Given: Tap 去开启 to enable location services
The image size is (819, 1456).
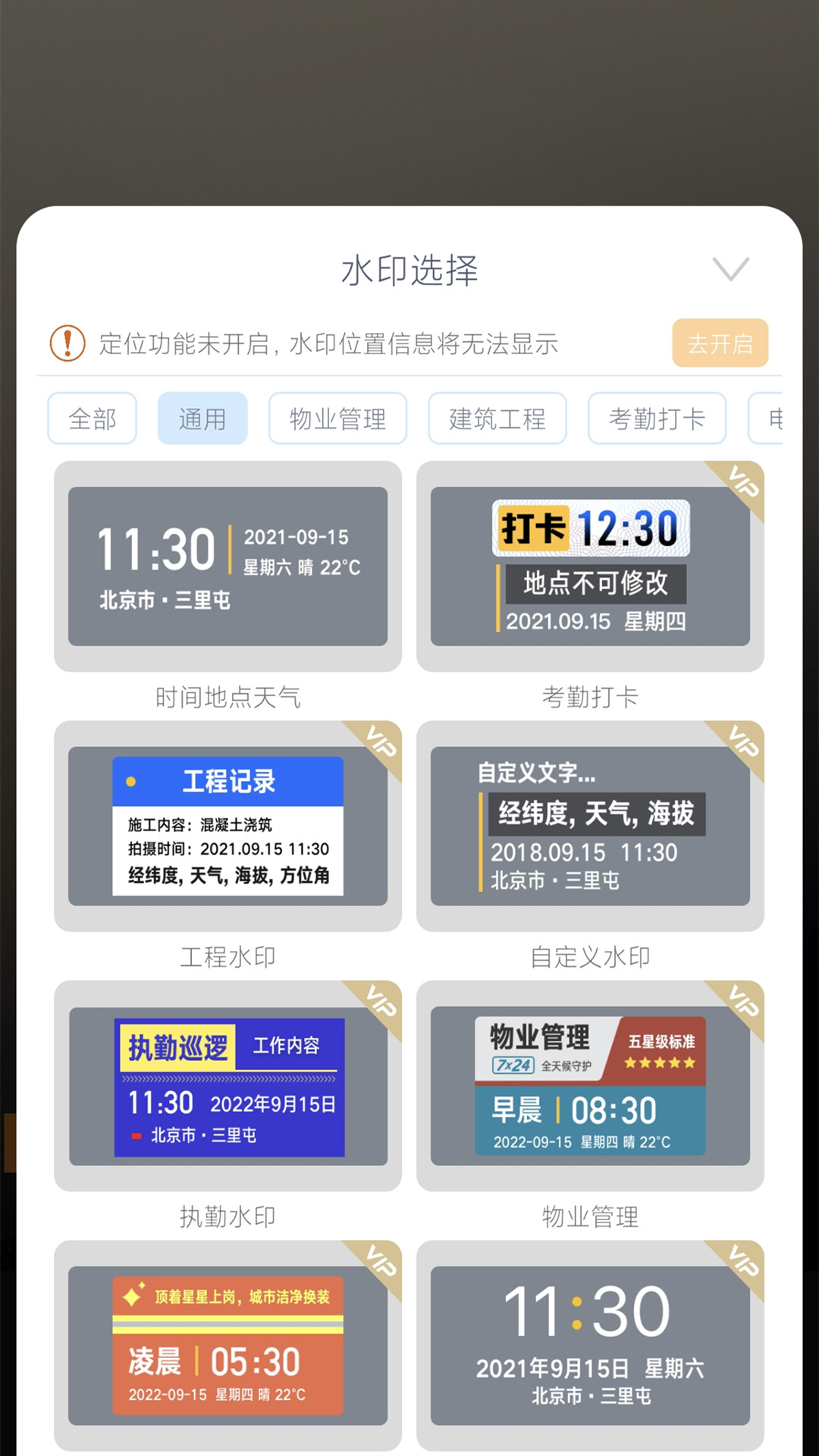Looking at the screenshot, I should click(x=719, y=343).
